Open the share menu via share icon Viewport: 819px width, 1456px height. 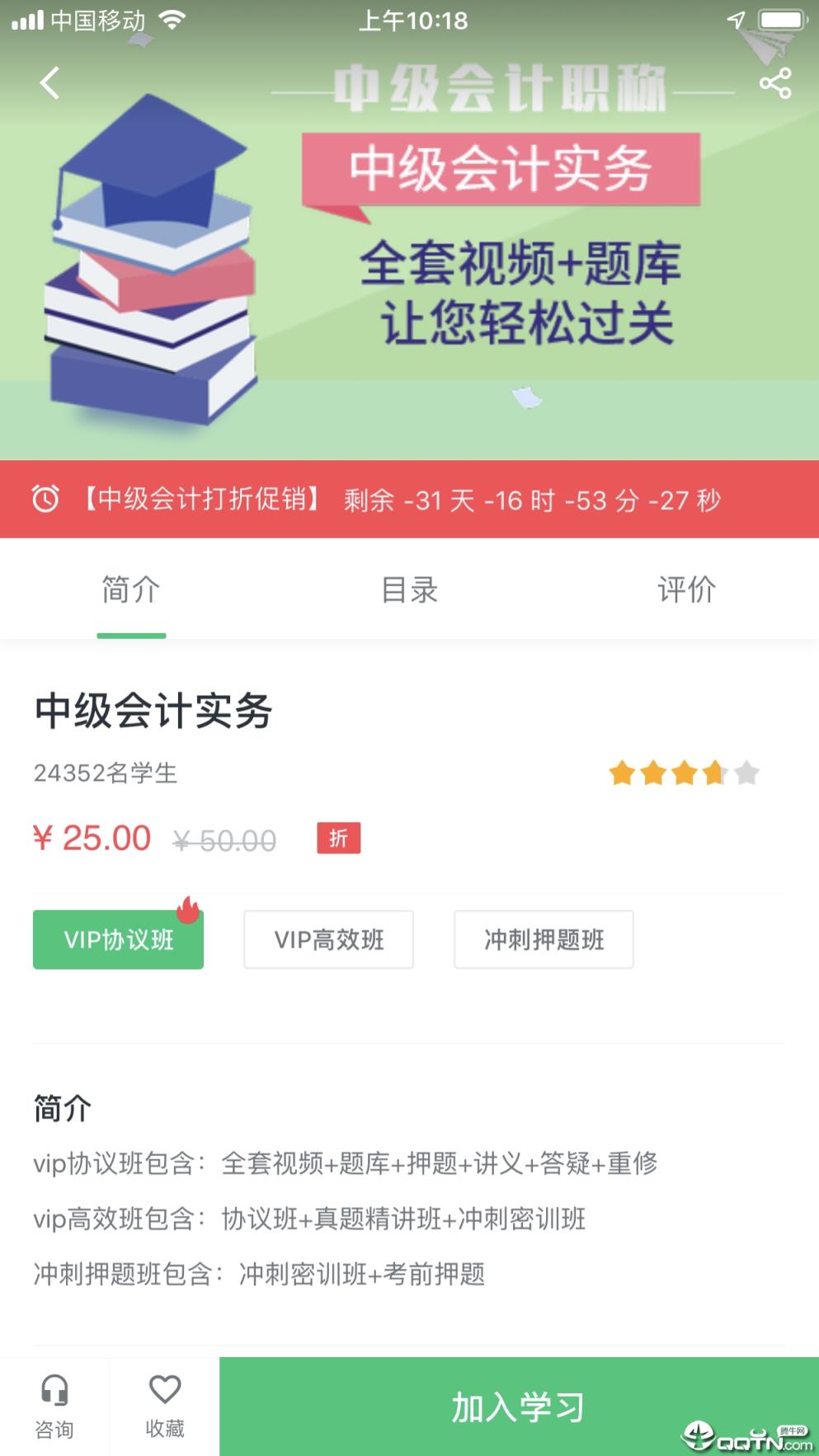coord(774,82)
